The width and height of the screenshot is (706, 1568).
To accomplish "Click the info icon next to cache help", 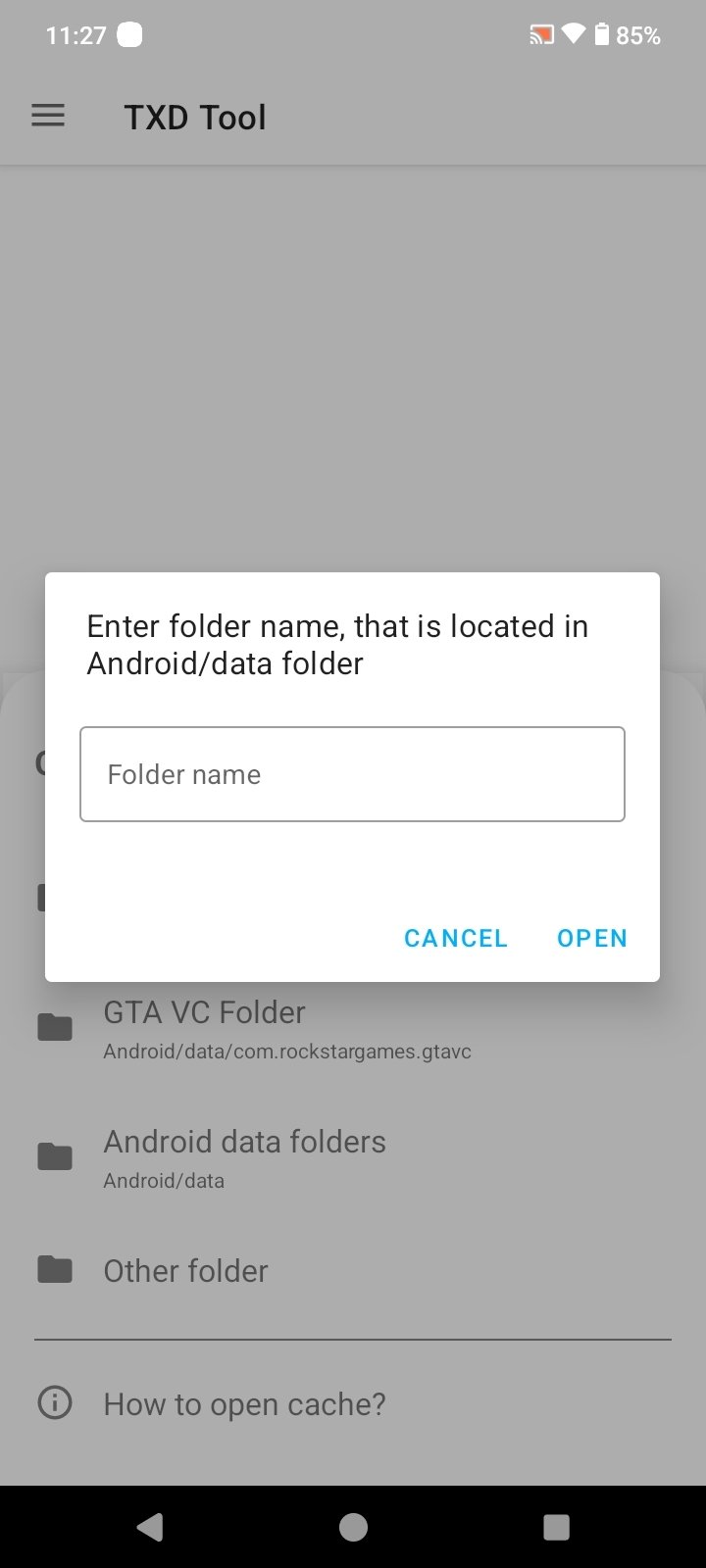I will (x=55, y=1403).
